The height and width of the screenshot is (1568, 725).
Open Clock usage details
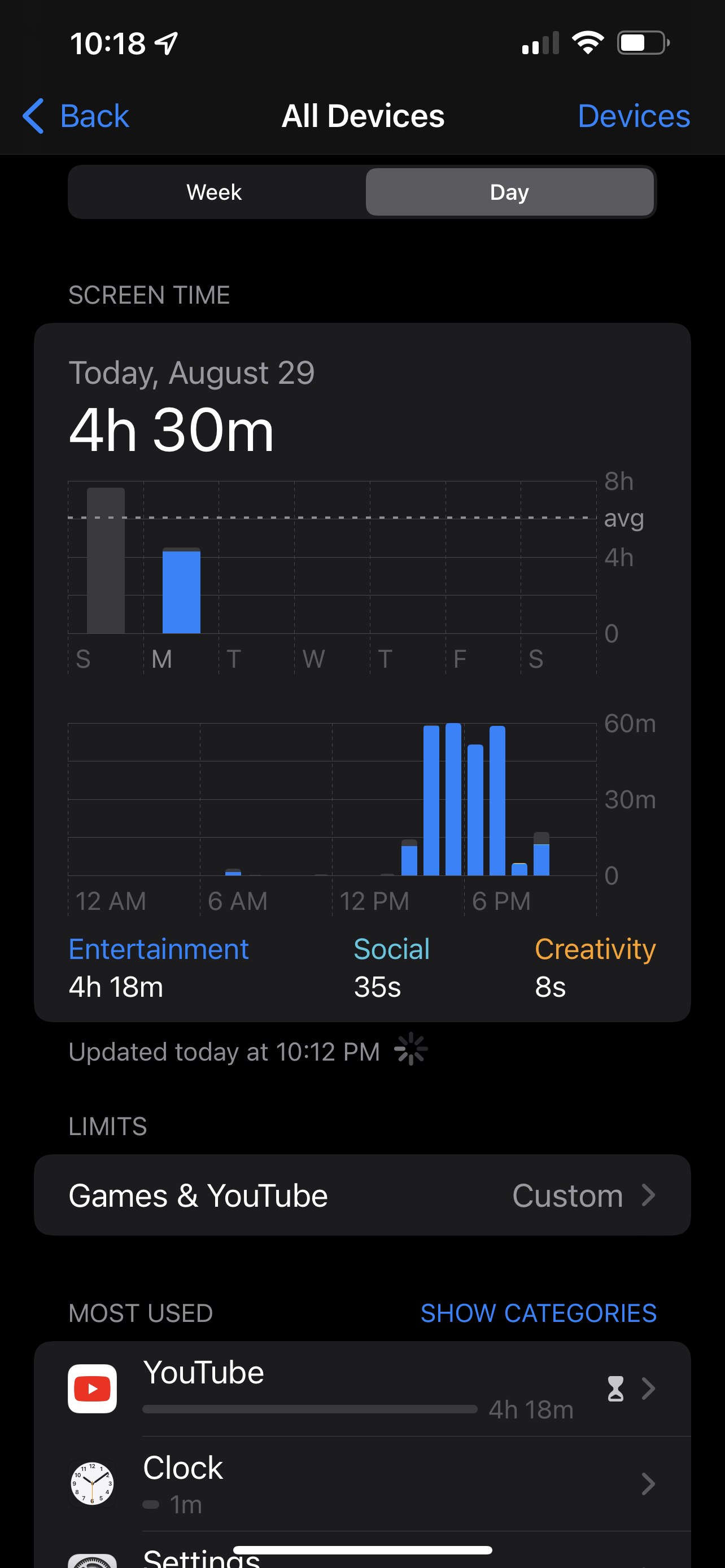point(362,1483)
